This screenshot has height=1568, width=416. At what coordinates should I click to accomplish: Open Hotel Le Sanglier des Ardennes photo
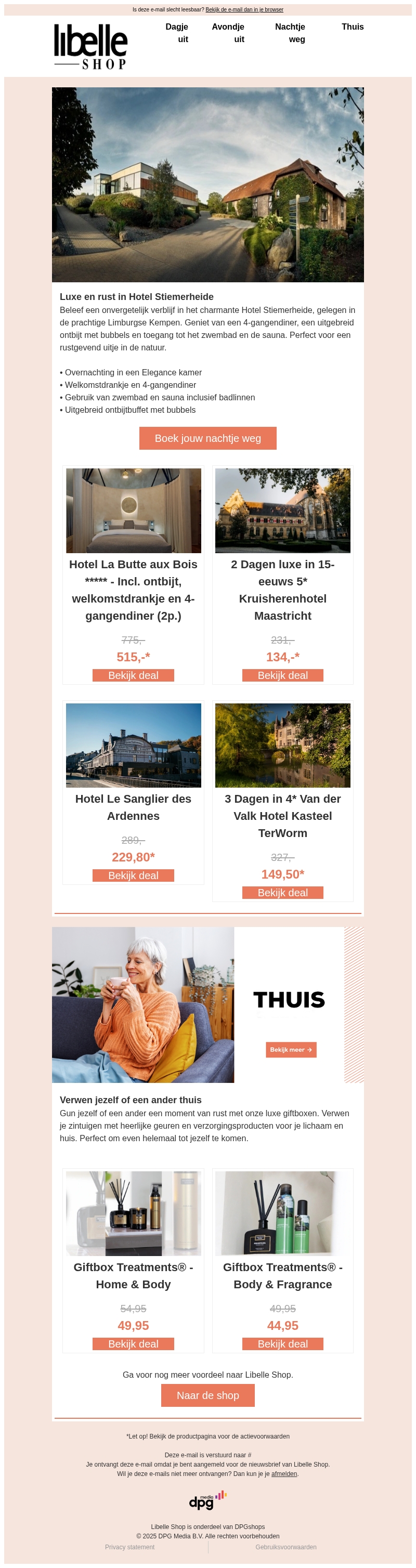133,745
